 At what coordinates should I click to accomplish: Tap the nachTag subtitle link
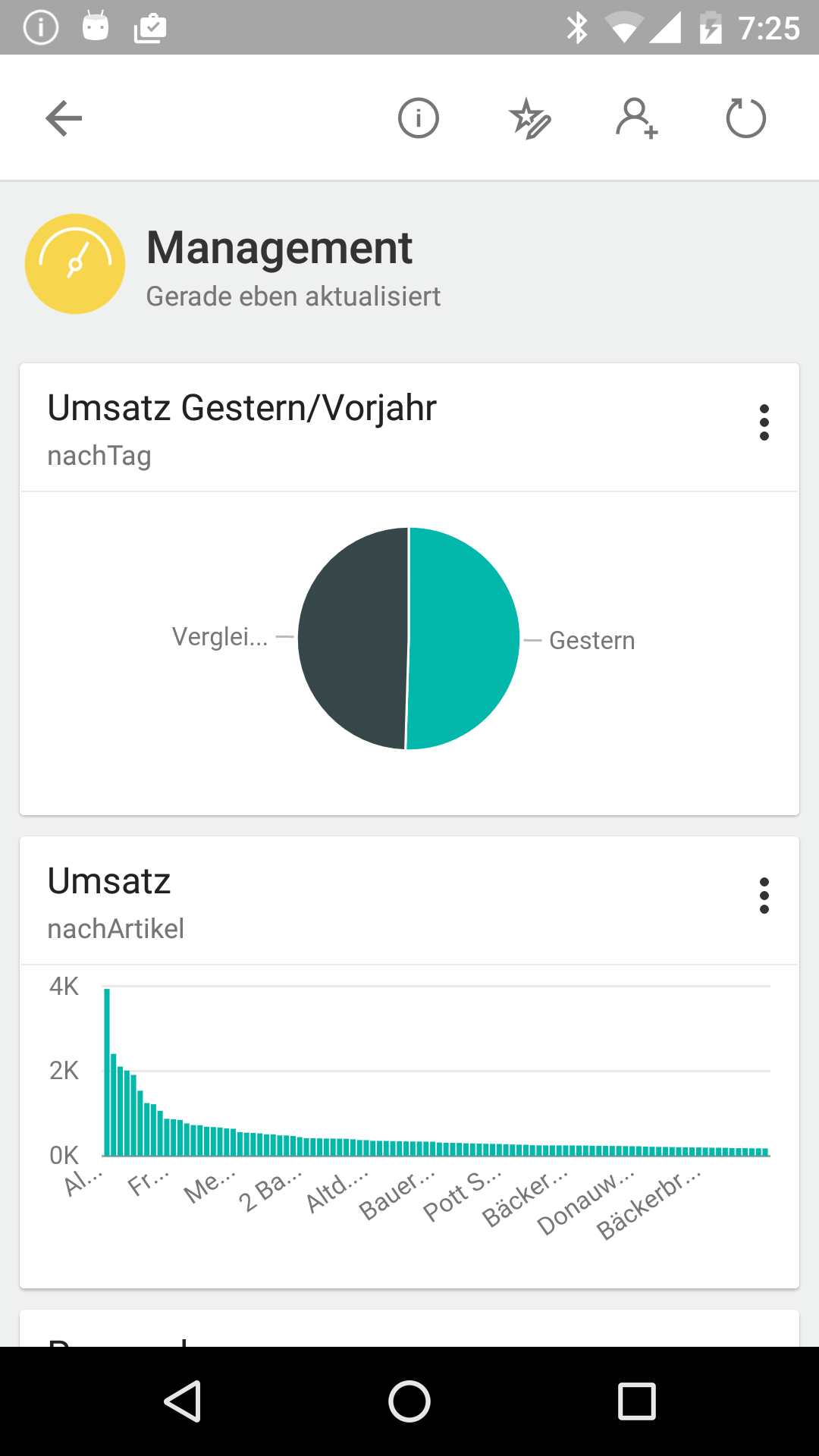click(99, 455)
